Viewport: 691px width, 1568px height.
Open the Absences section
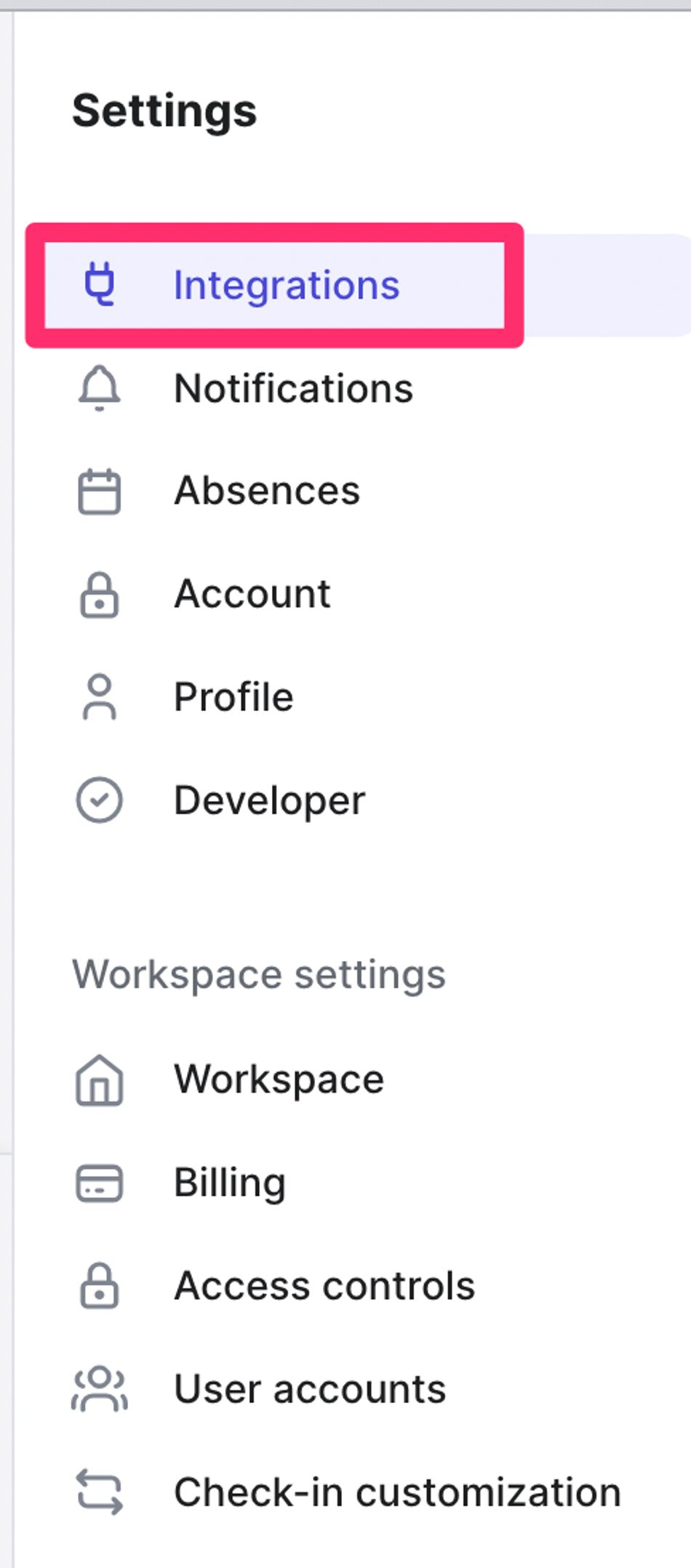pos(266,491)
